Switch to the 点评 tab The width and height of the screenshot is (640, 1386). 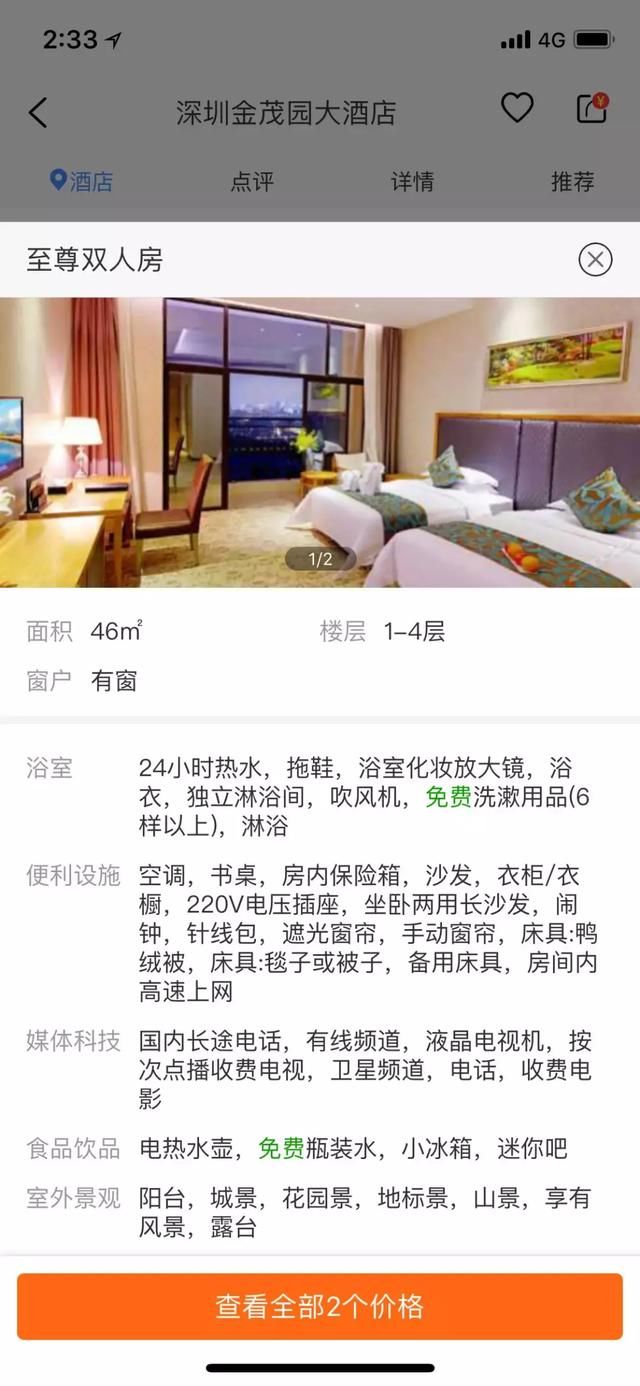[252, 182]
